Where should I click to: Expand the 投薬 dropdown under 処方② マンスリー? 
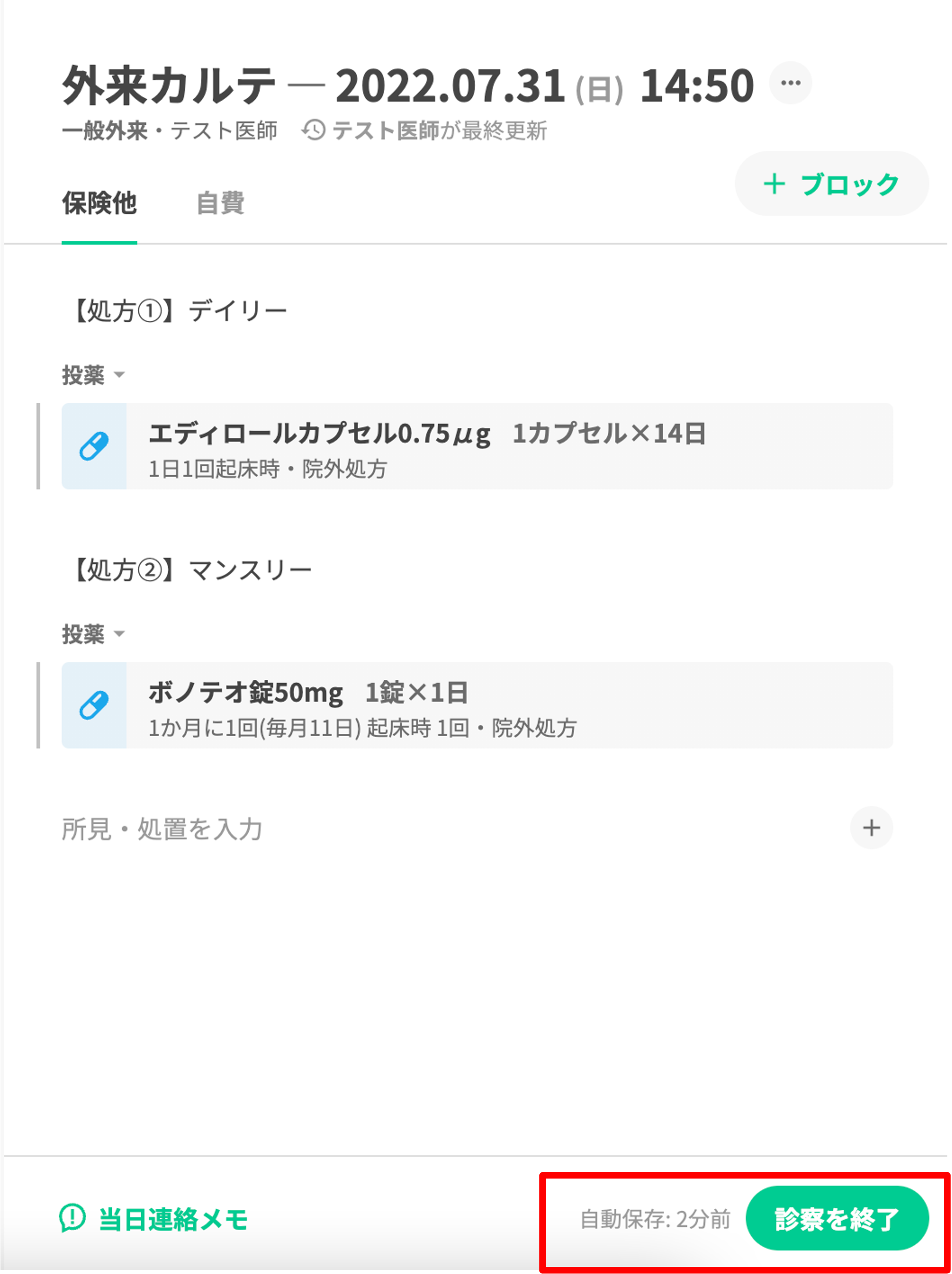click(x=93, y=634)
